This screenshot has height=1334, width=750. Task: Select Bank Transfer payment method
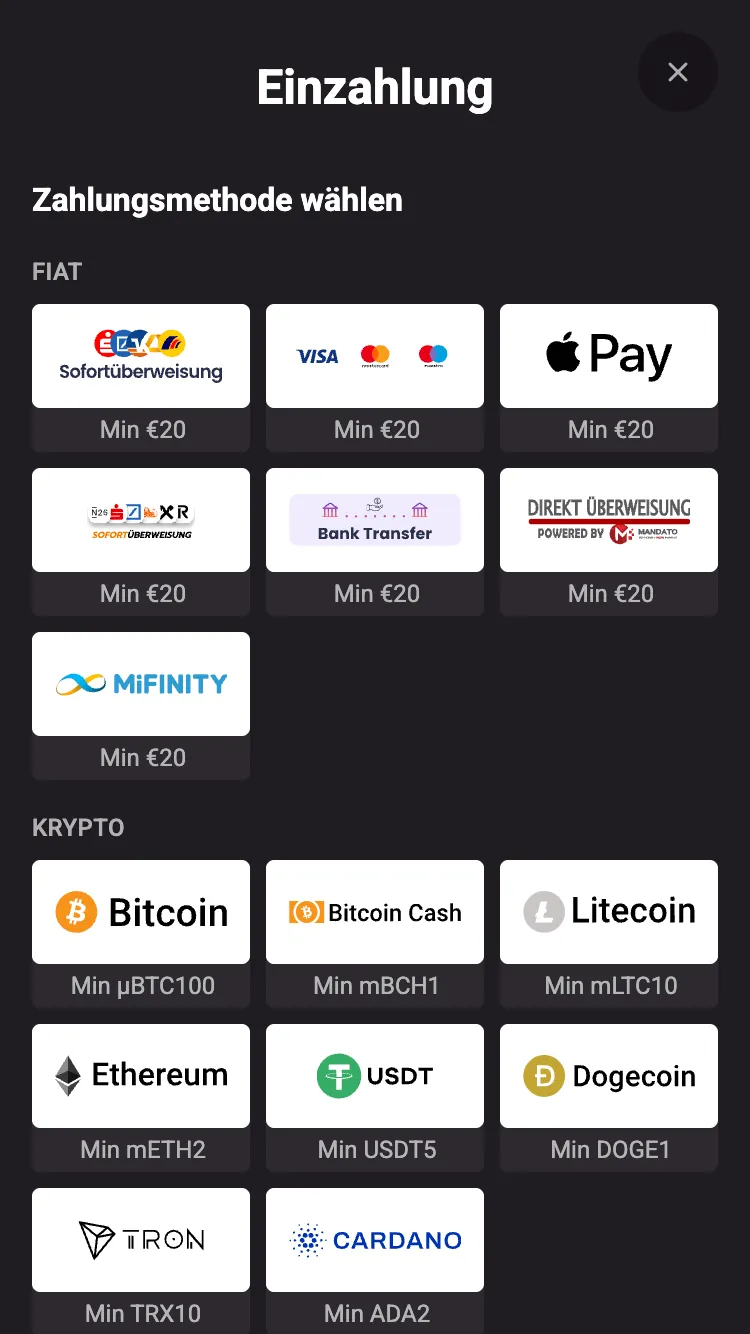(x=375, y=520)
